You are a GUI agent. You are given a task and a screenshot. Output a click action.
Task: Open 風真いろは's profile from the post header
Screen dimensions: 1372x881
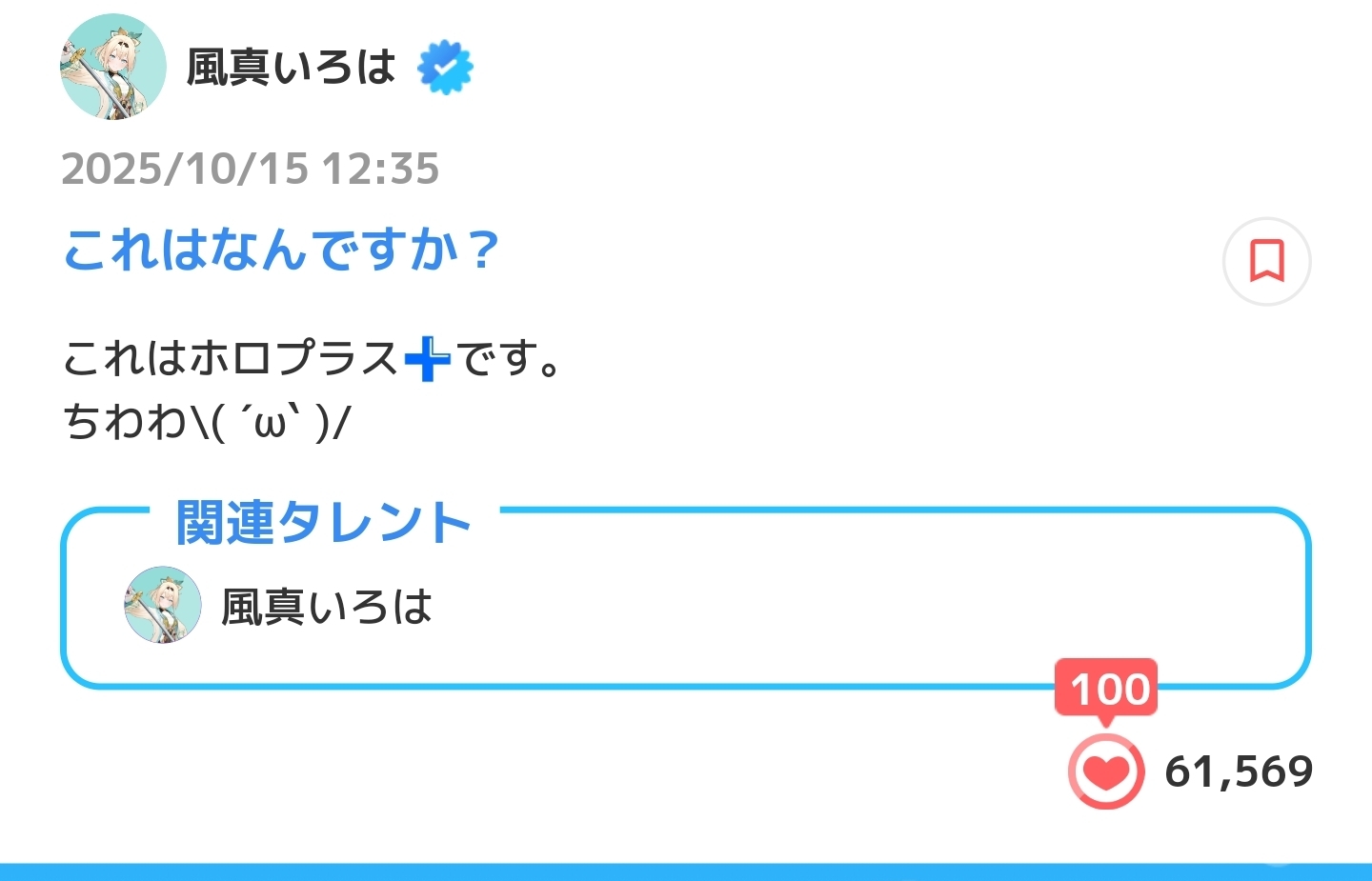point(291,68)
